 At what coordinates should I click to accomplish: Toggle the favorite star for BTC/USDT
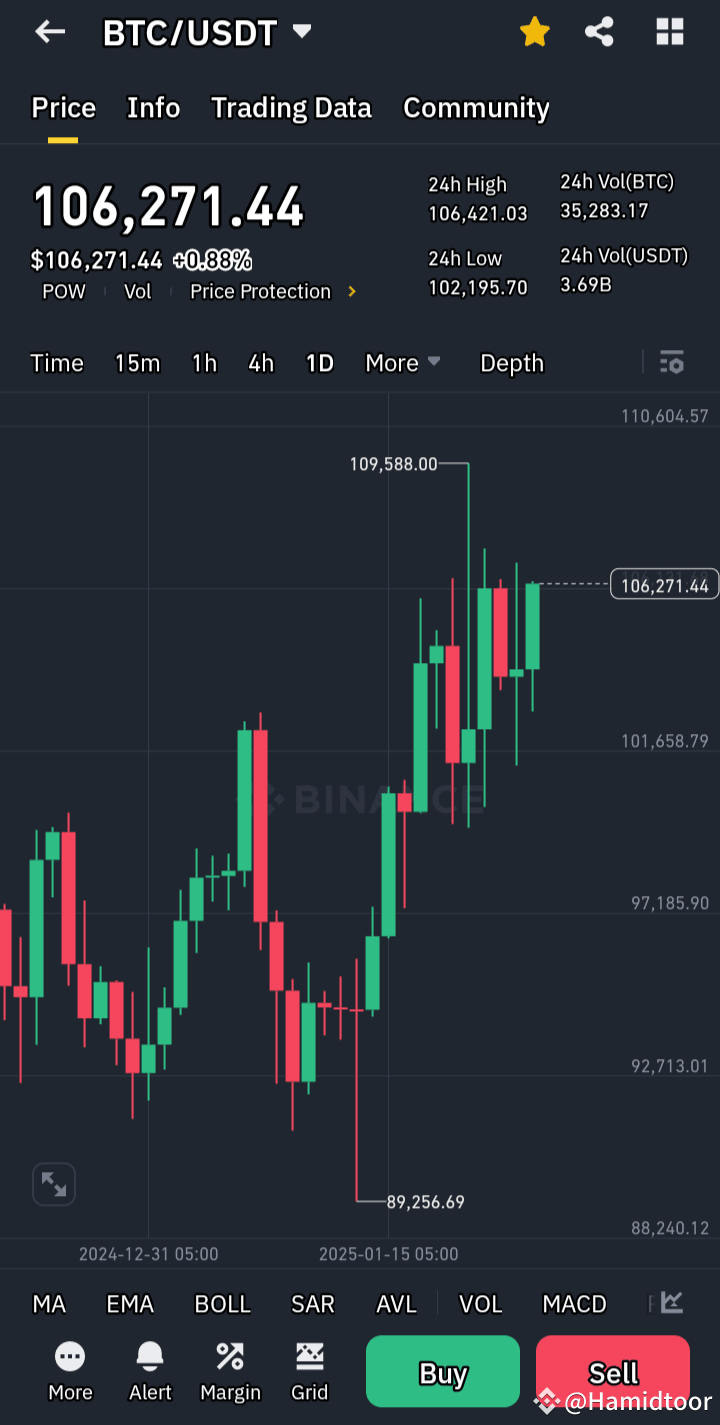pyautogui.click(x=535, y=31)
